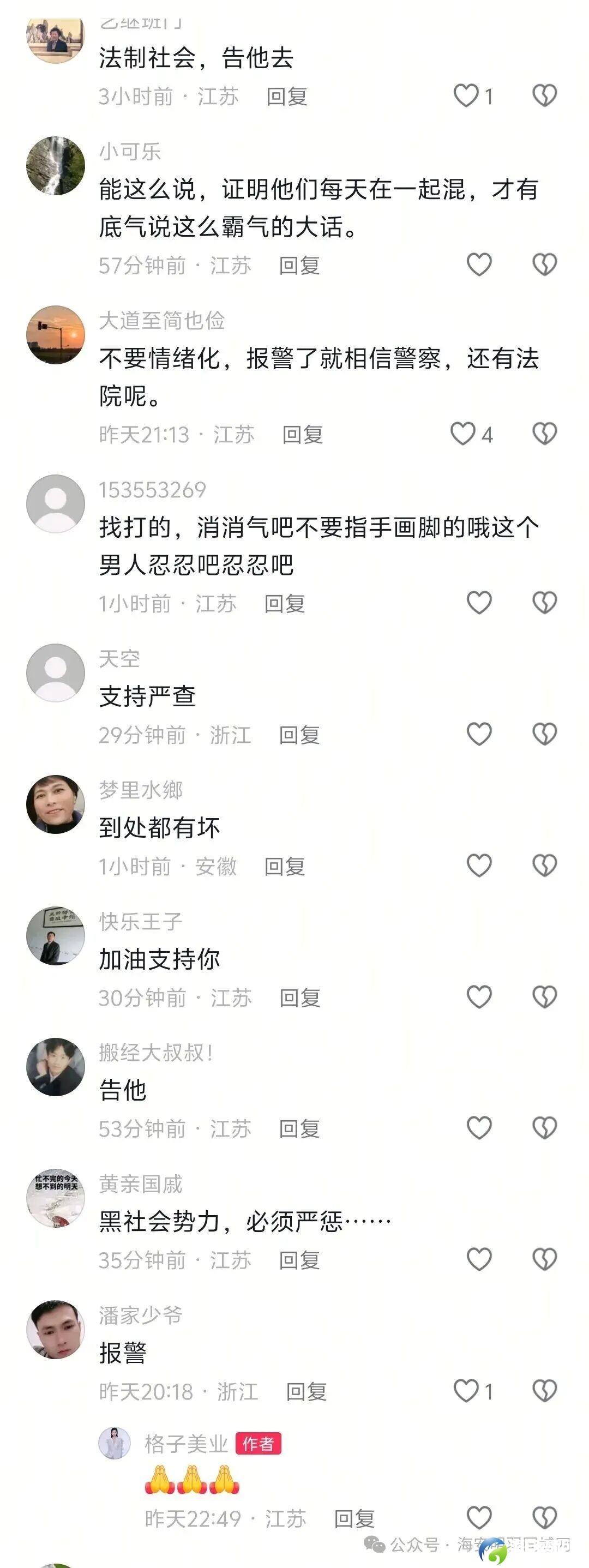This screenshot has width=589, height=1568.
Task: Reply to 搬经大叔叔's comment
Action: click(299, 1129)
